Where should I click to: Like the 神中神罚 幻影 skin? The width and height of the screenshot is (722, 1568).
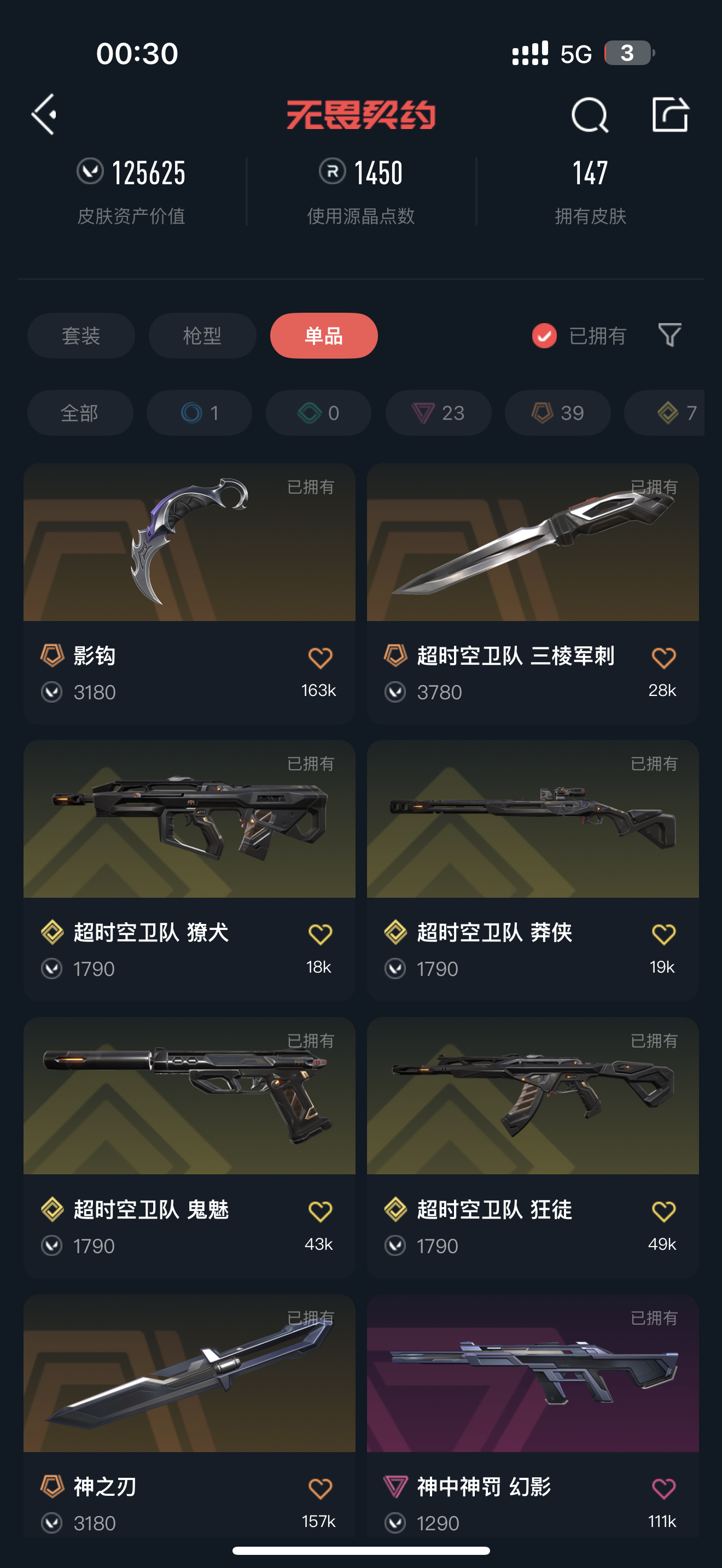663,1488
